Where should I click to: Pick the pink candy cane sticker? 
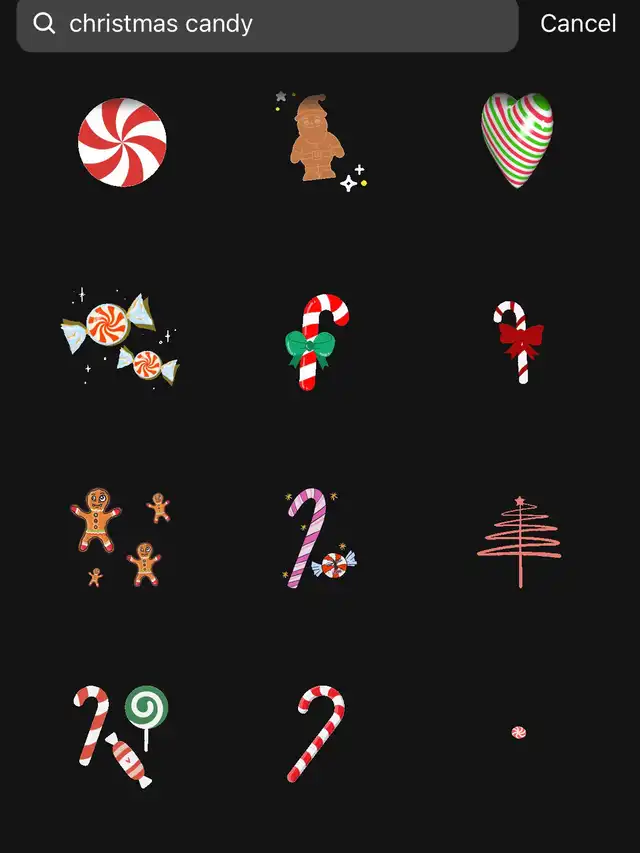click(318, 538)
